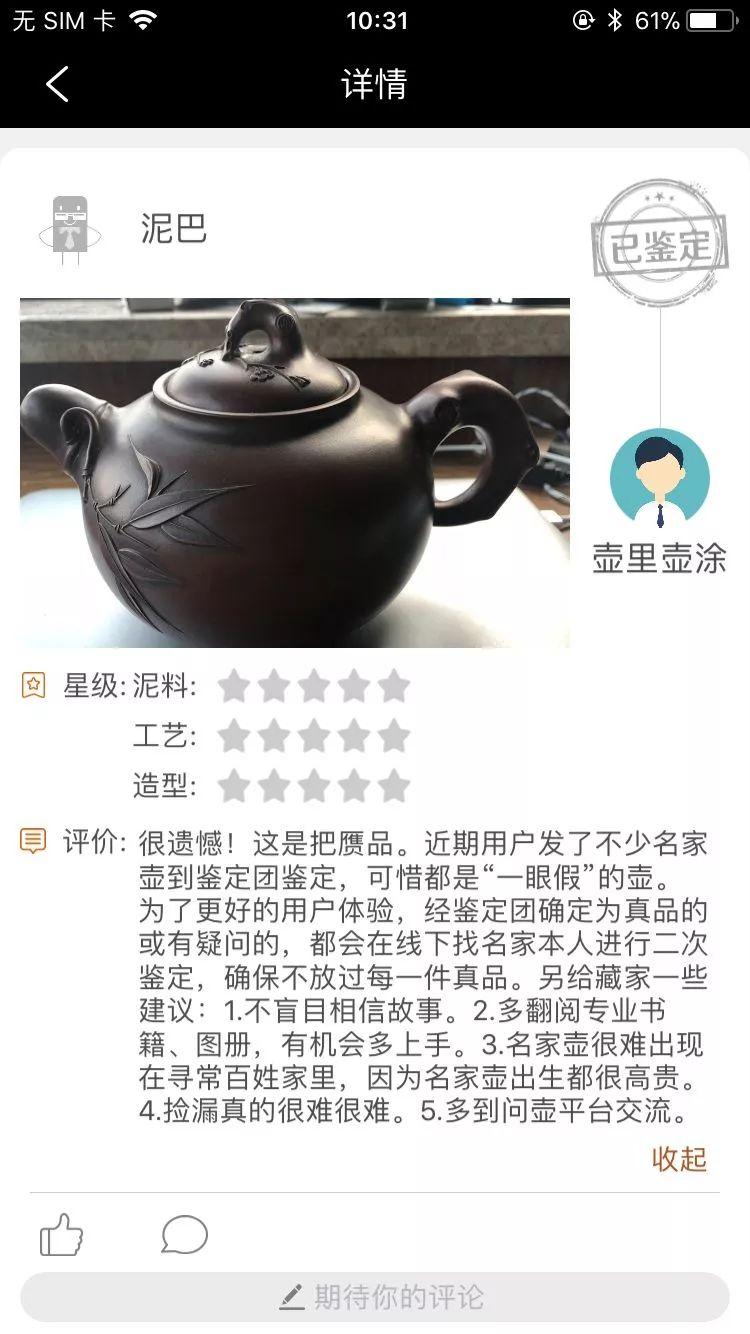Viewport: 750px width, 1334px height.
Task: Tap the 期待你的评论 comment field
Action: [x=375, y=1297]
